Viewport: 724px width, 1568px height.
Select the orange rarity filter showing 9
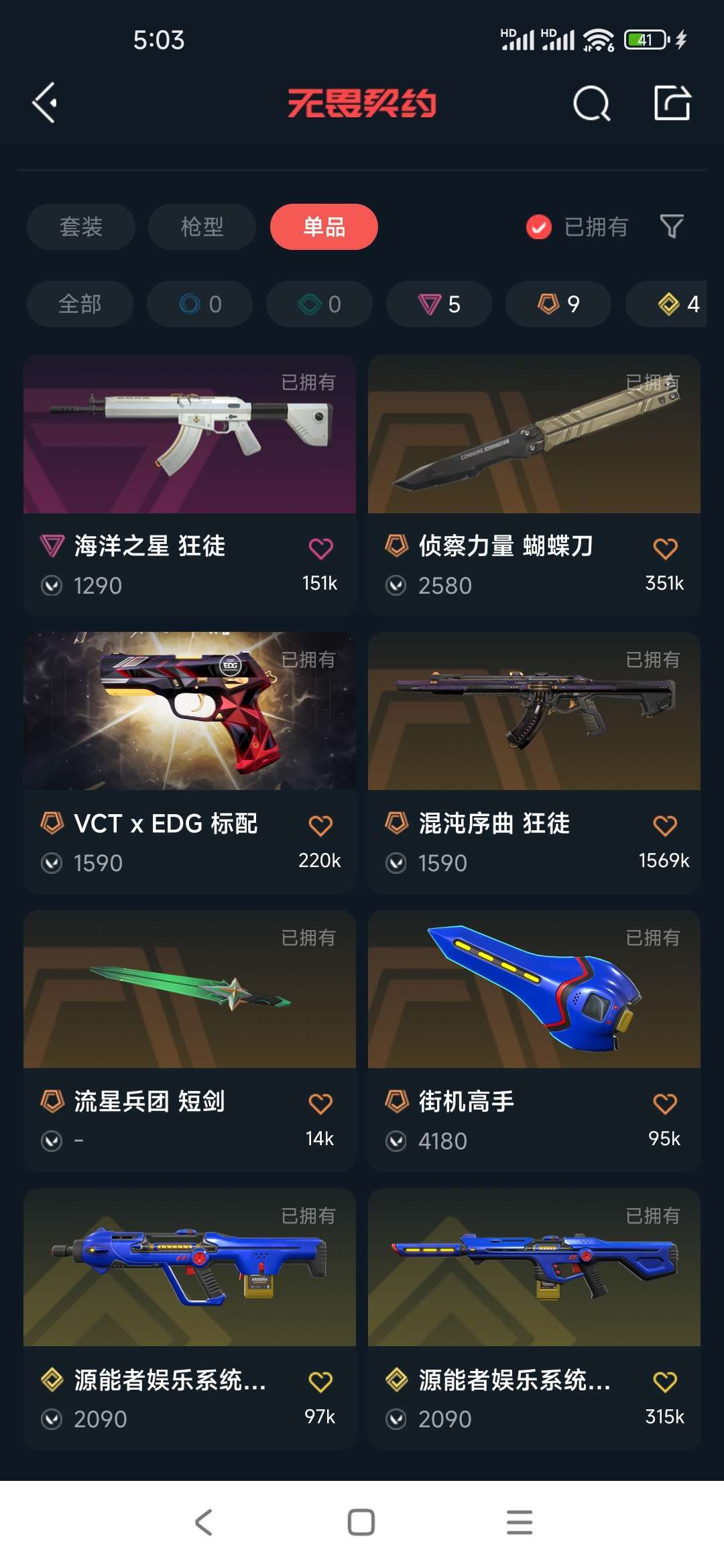[x=558, y=304]
